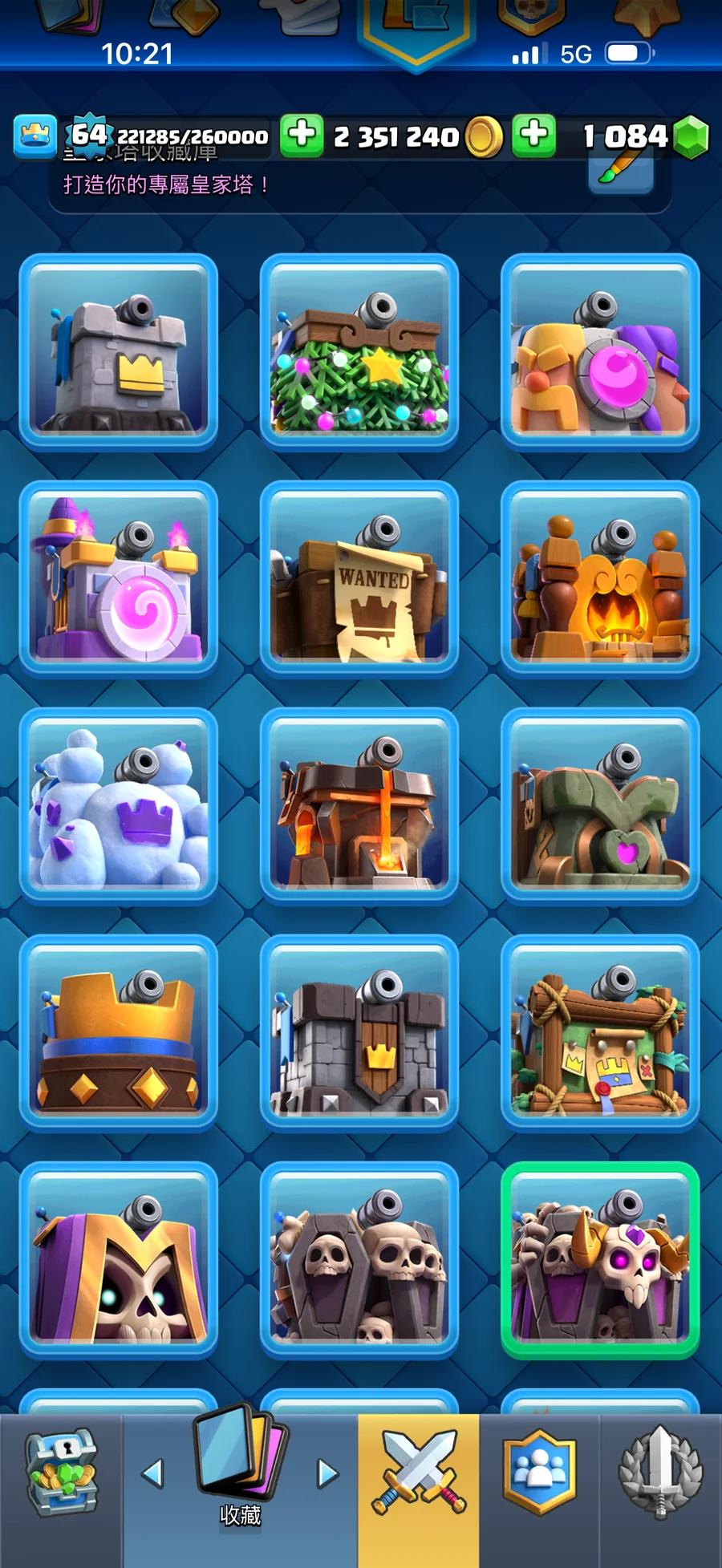Choose the molten lava forge tower skin
722x1568 pixels.
click(359, 806)
